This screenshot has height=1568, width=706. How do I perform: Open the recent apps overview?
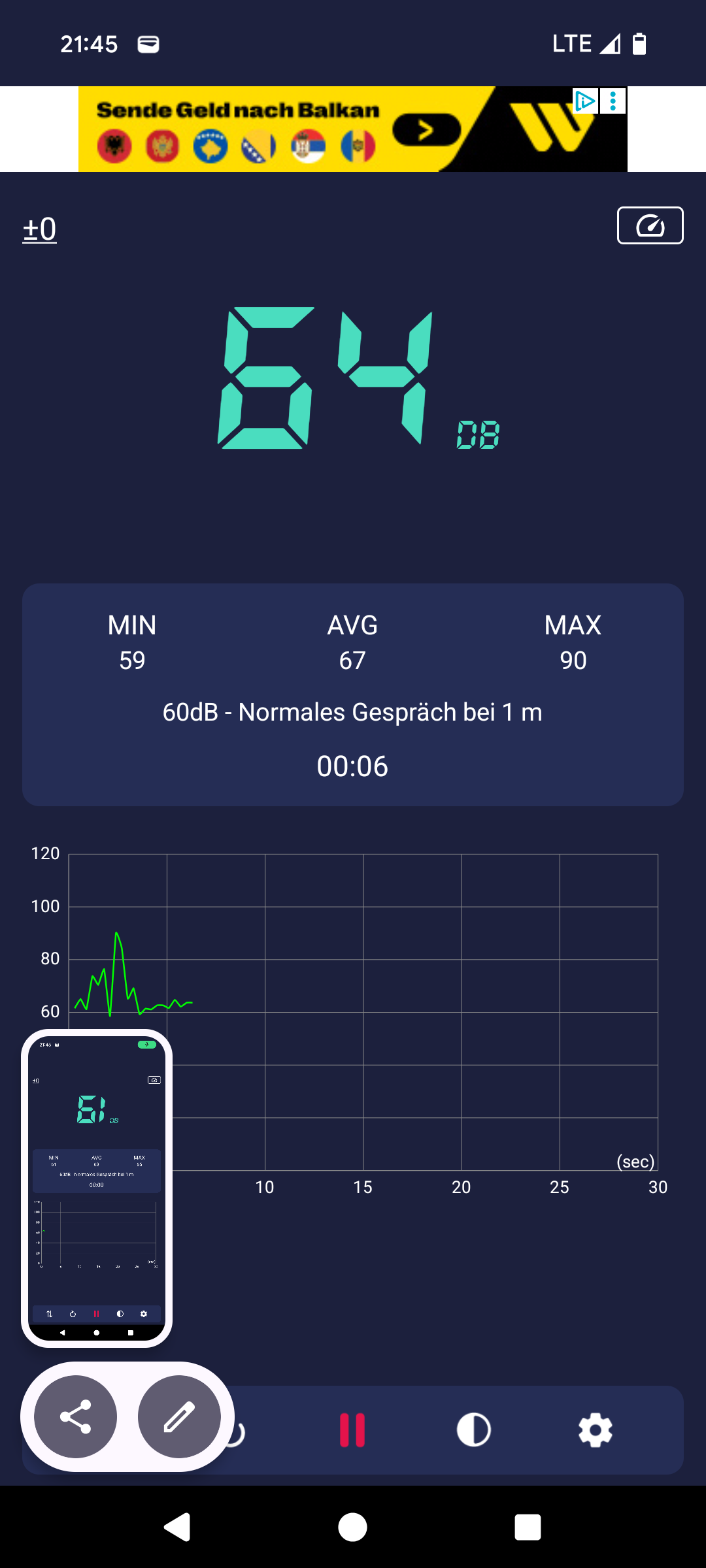pyautogui.click(x=528, y=1527)
